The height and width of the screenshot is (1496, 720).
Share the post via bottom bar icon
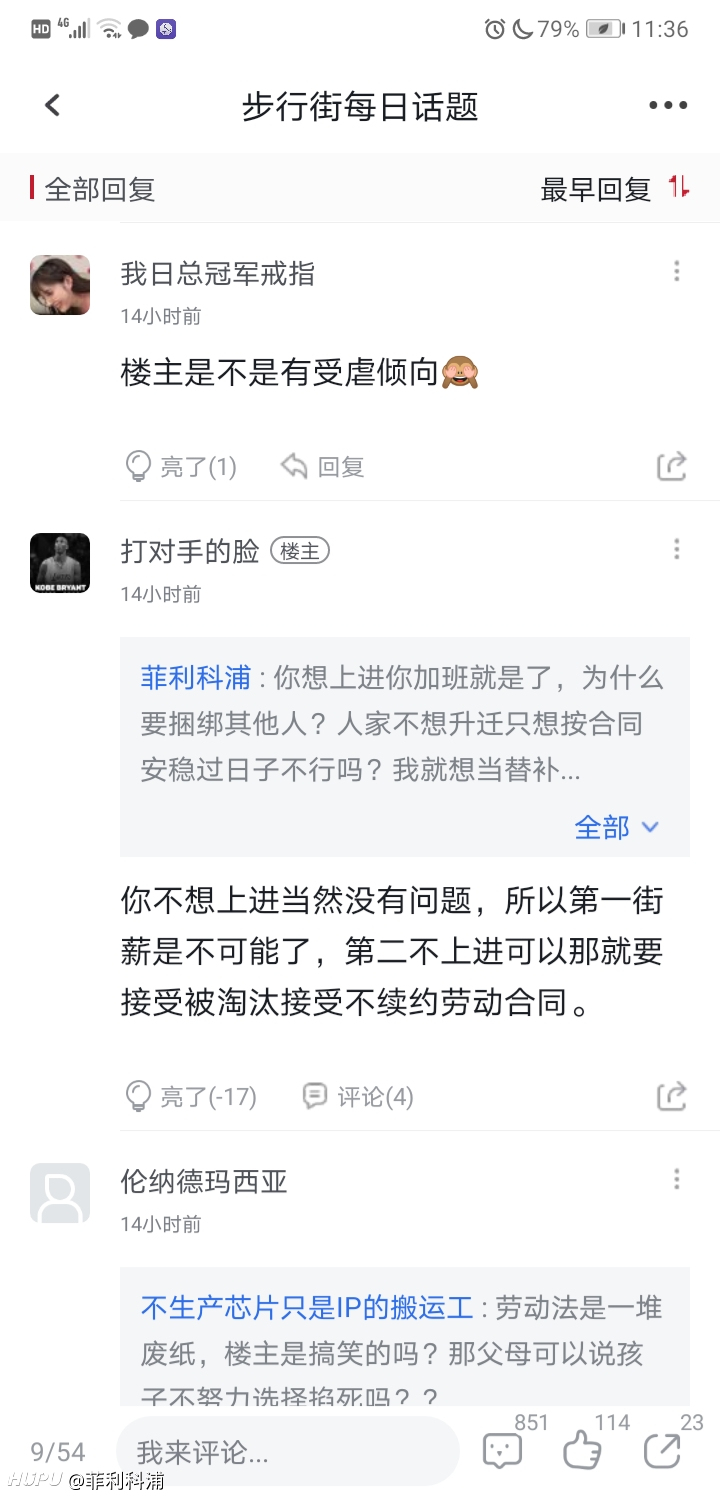(662, 1450)
